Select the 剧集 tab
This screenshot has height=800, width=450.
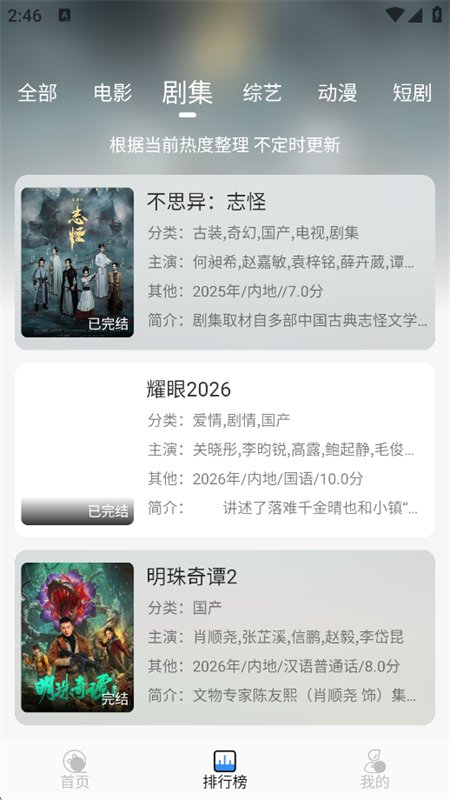(x=187, y=93)
